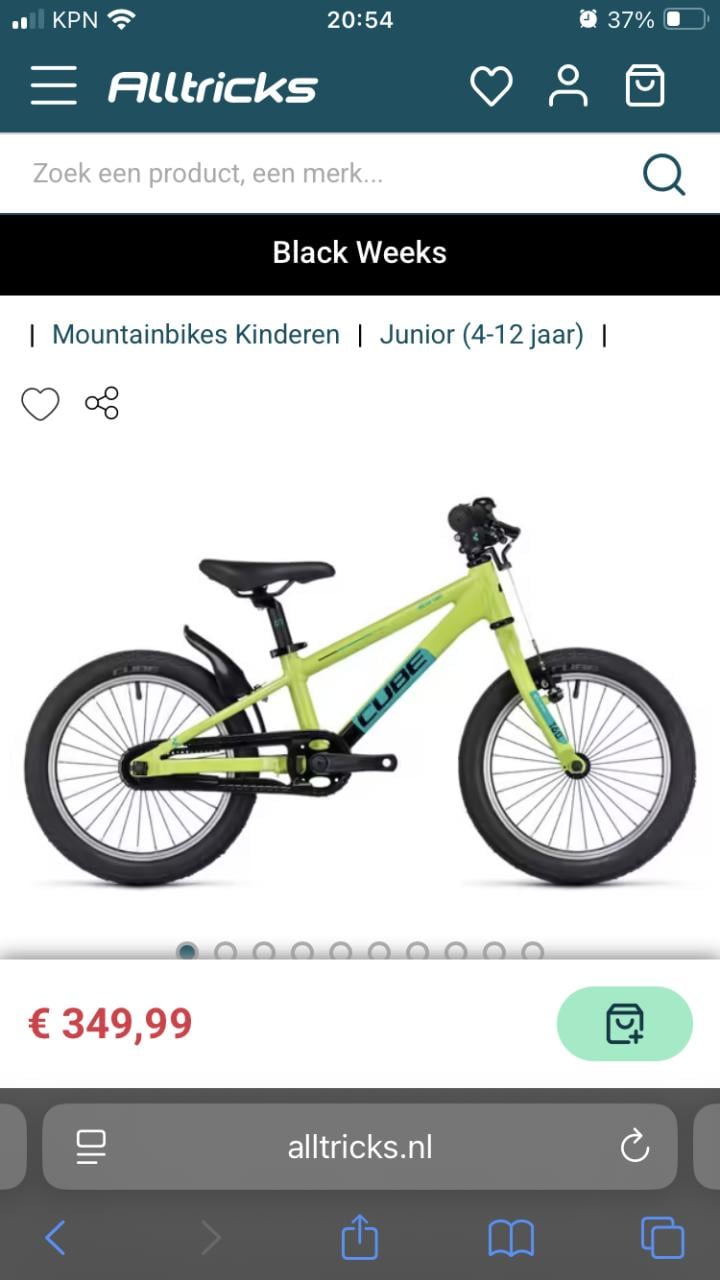Go forward using the right chevron

click(210, 1237)
